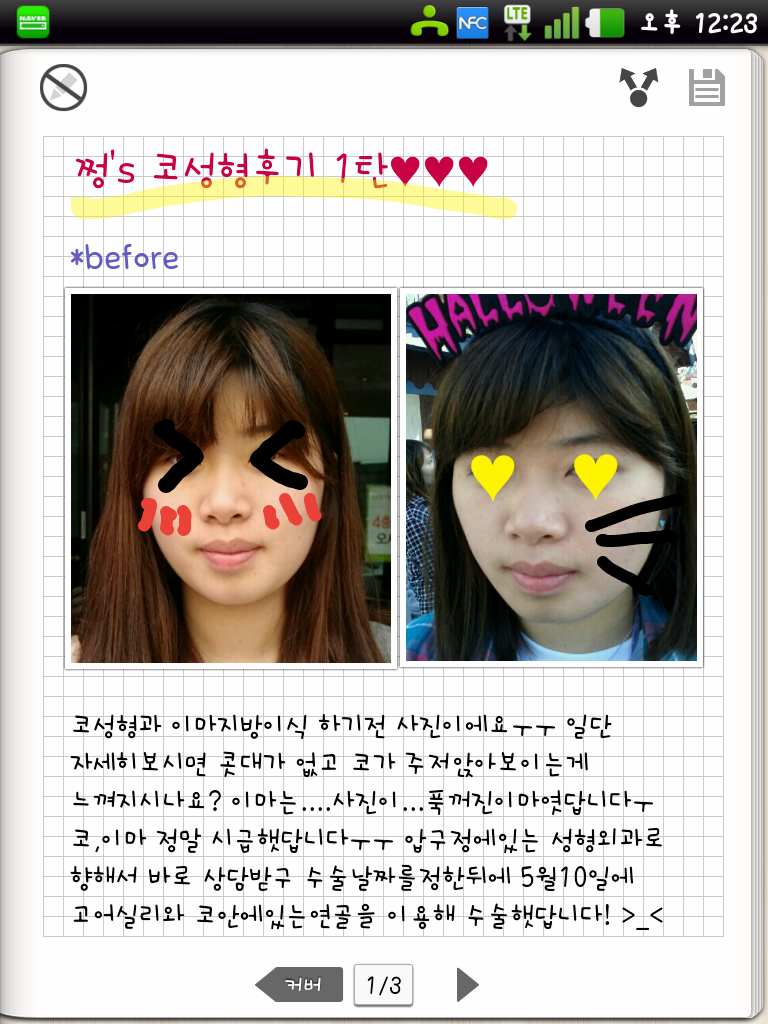Open the right Halloween headband photo
768x1024 pixels.
pyautogui.click(x=551, y=478)
